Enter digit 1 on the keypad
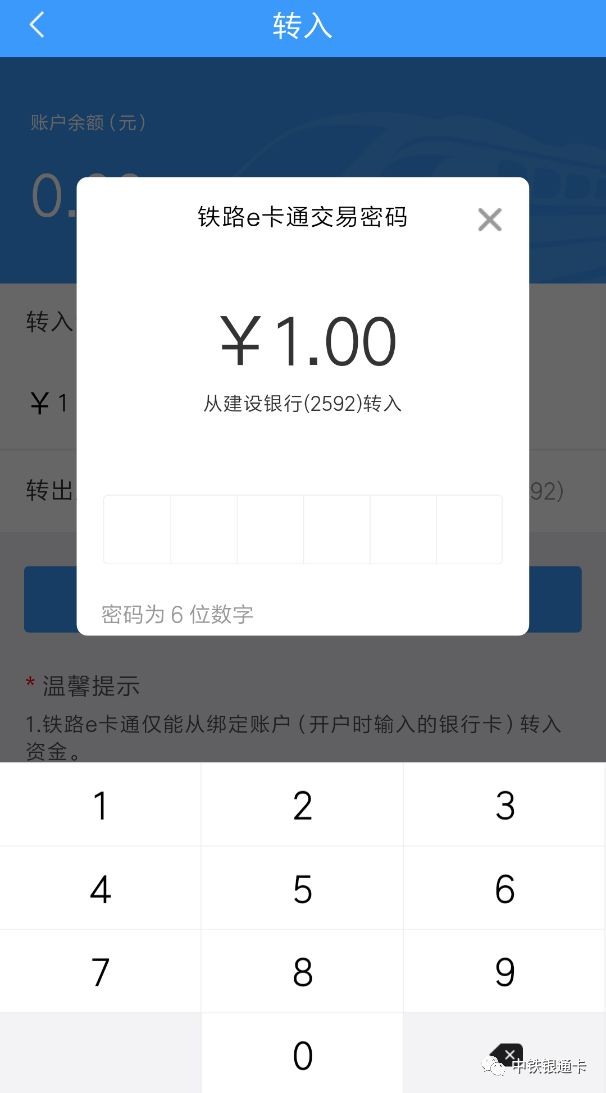The height and width of the screenshot is (1093, 606). click(x=100, y=805)
